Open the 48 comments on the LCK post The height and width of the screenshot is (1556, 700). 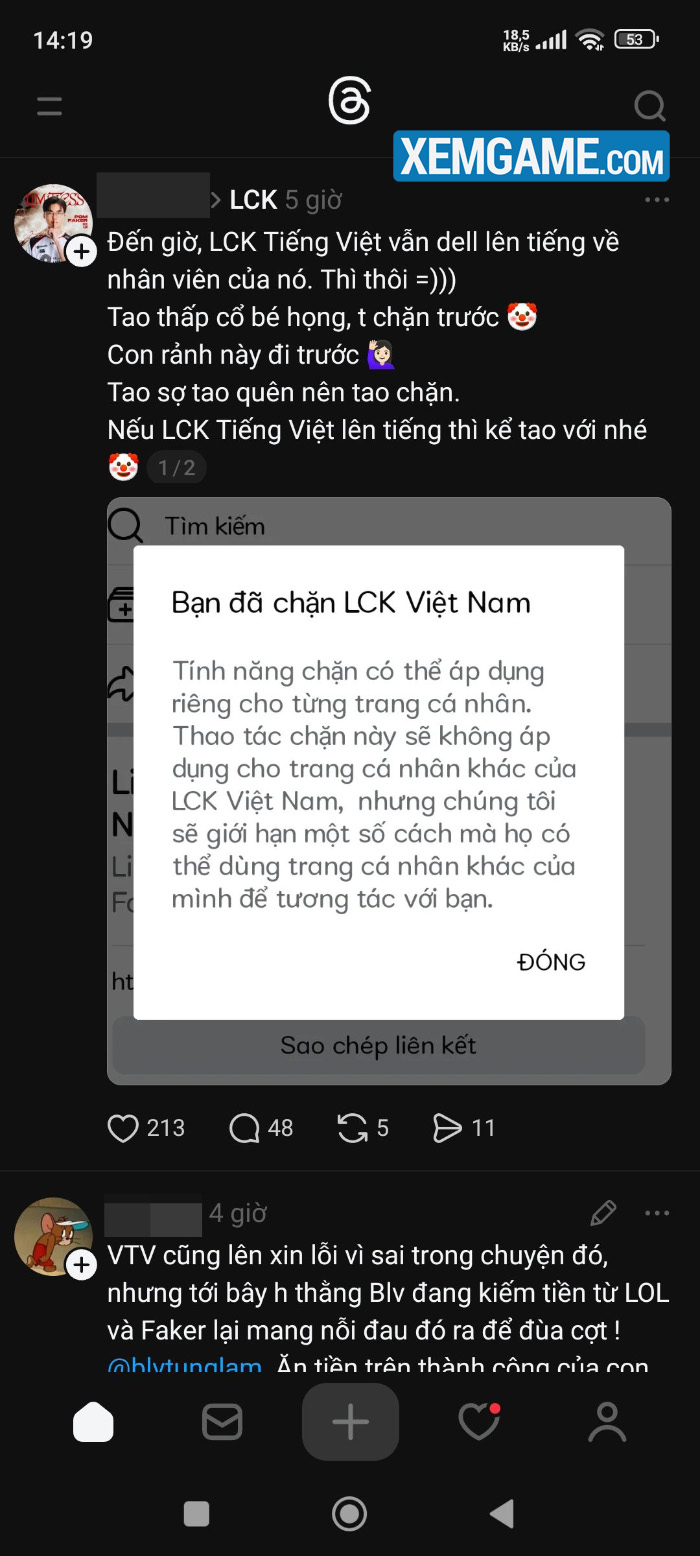245,1128
